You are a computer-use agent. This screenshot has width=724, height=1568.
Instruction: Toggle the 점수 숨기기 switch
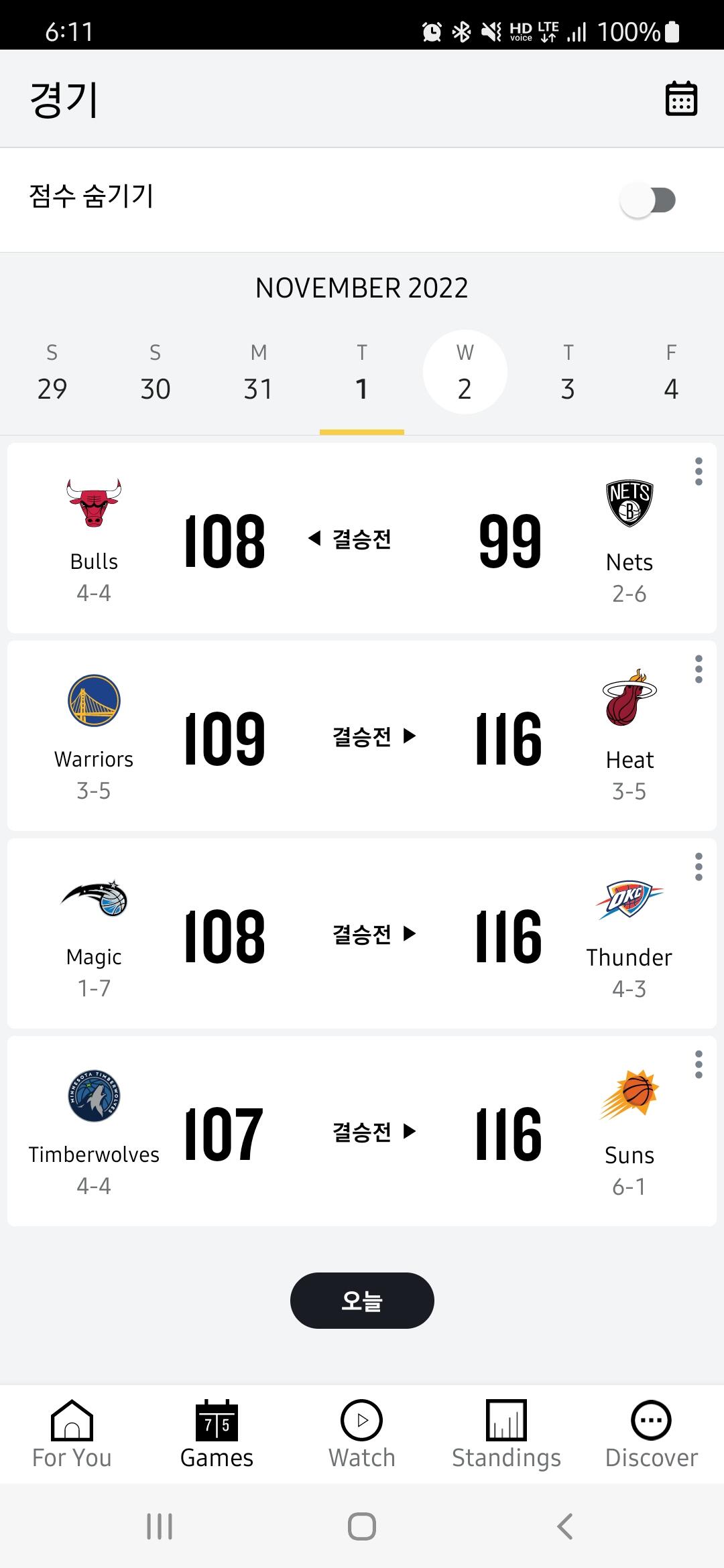coord(648,200)
